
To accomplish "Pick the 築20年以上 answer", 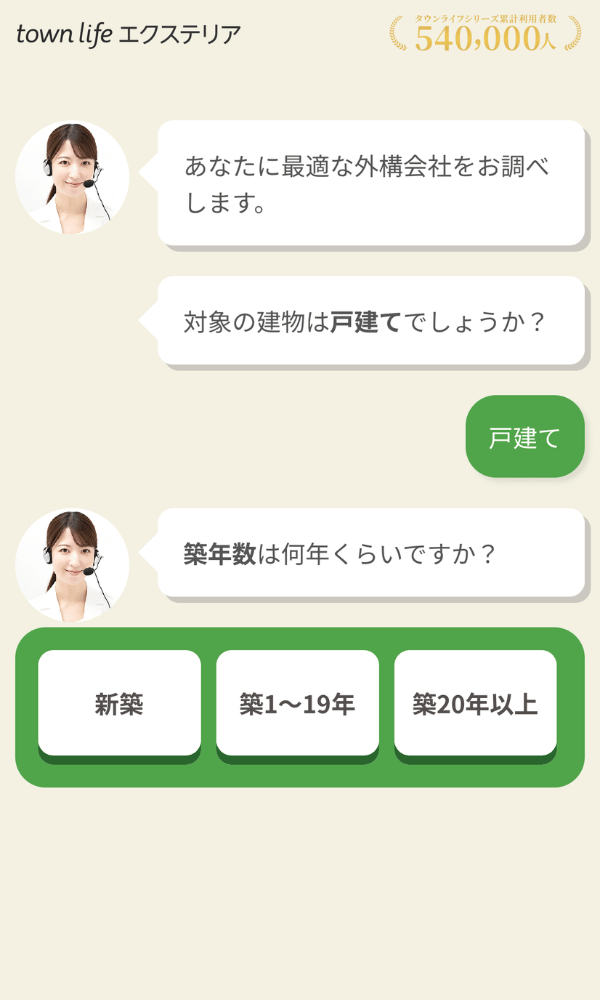I will (475, 704).
